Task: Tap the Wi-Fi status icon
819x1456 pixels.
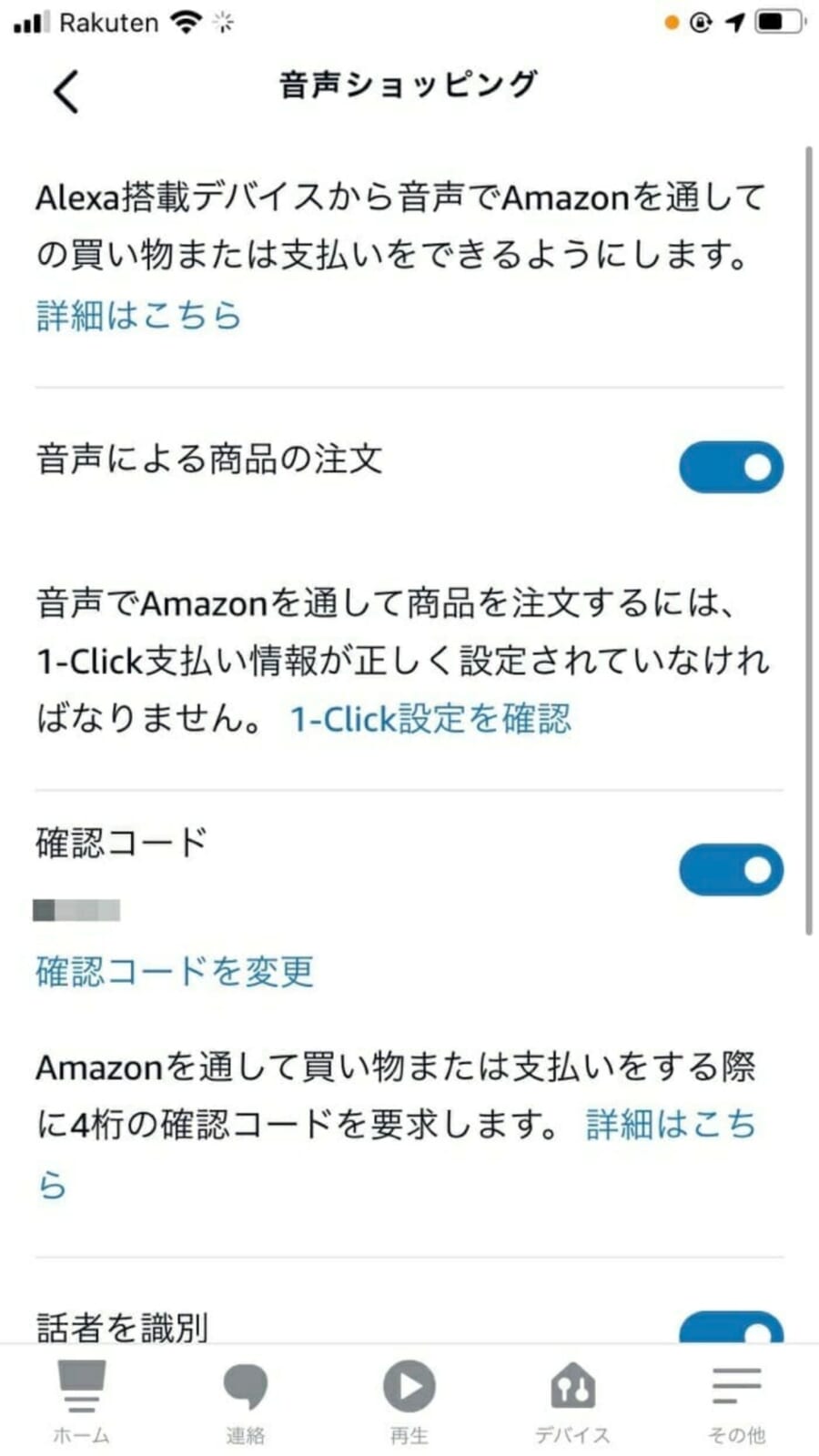Action: tap(185, 22)
